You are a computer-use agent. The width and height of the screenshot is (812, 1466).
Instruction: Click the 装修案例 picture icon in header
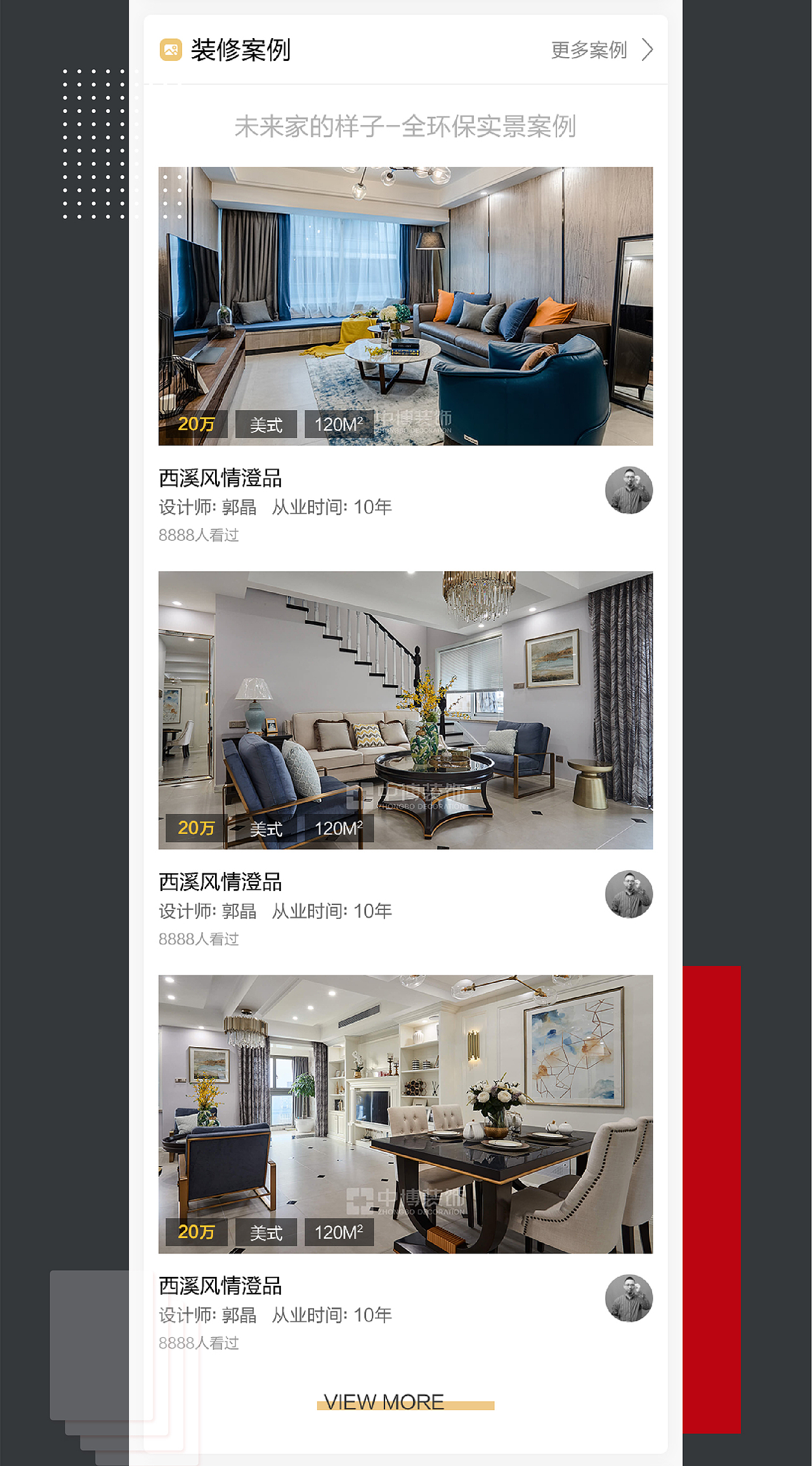pyautogui.click(x=169, y=50)
